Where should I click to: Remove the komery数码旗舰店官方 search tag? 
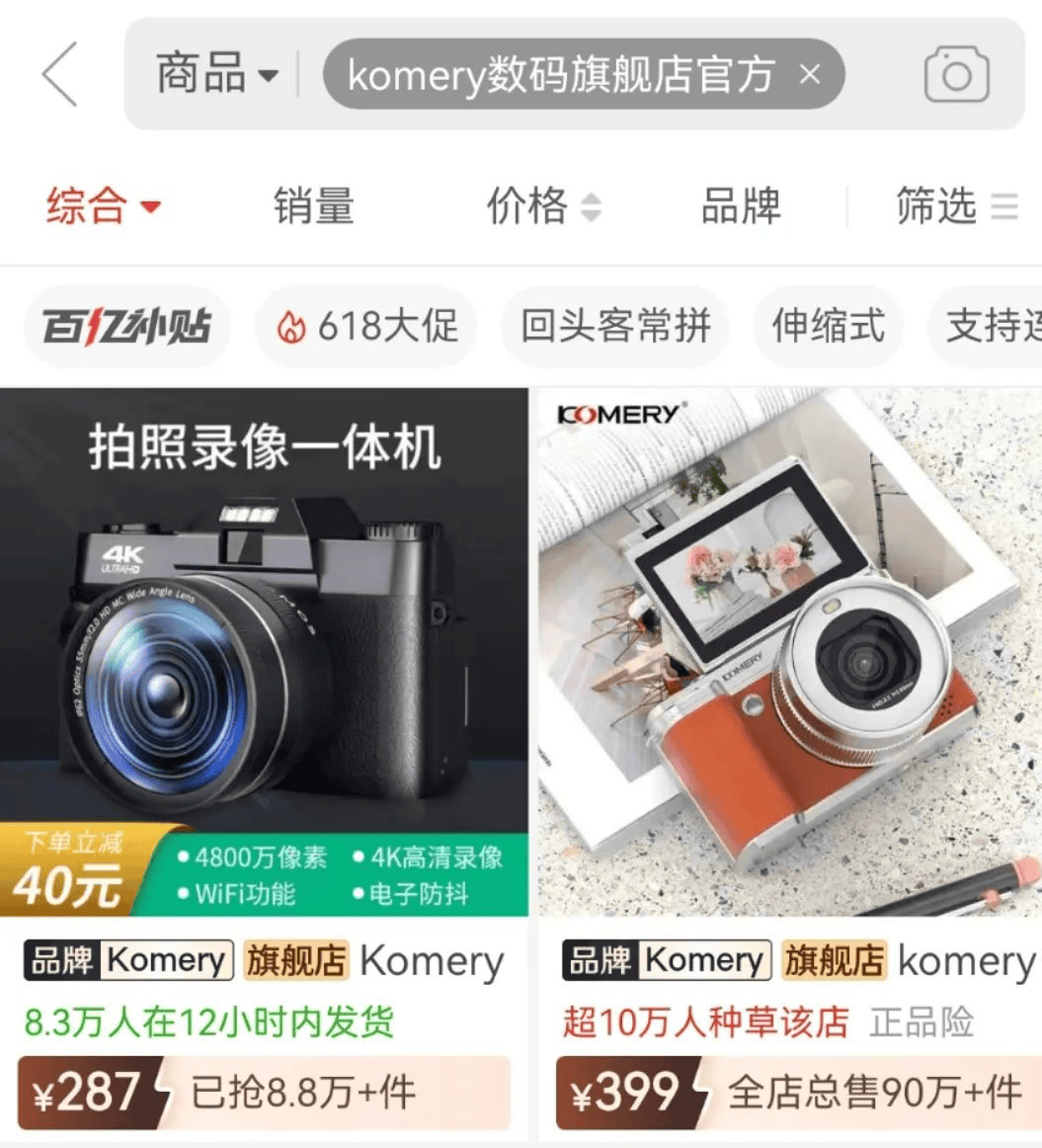(810, 74)
